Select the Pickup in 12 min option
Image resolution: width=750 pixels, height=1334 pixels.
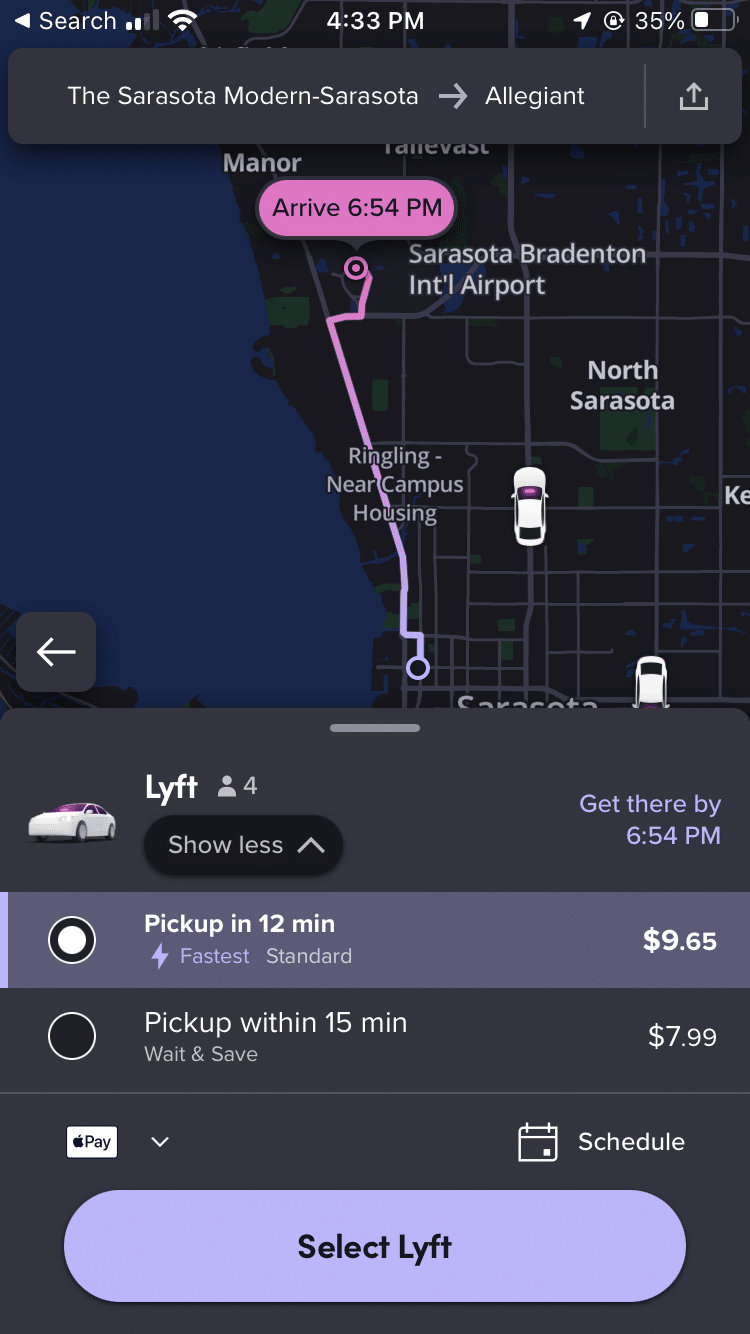click(x=375, y=938)
